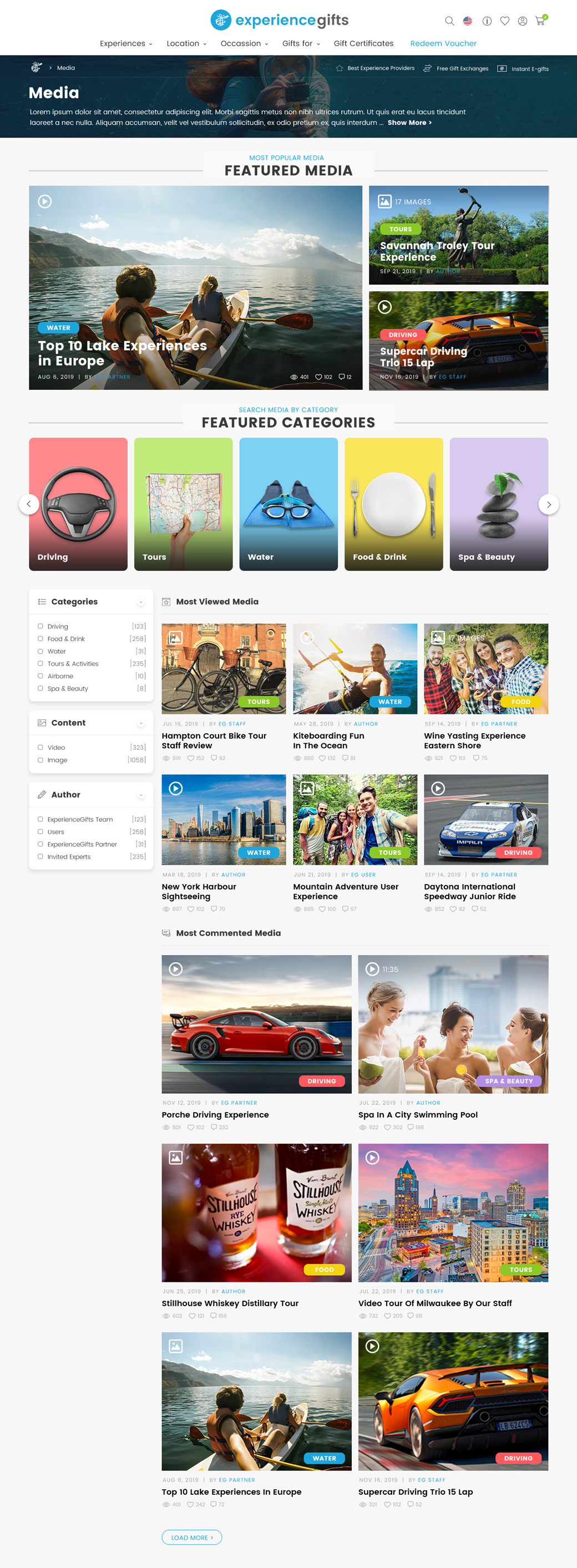Check the Driving category filter
This screenshot has width=577, height=1568.
pyautogui.click(x=40, y=626)
